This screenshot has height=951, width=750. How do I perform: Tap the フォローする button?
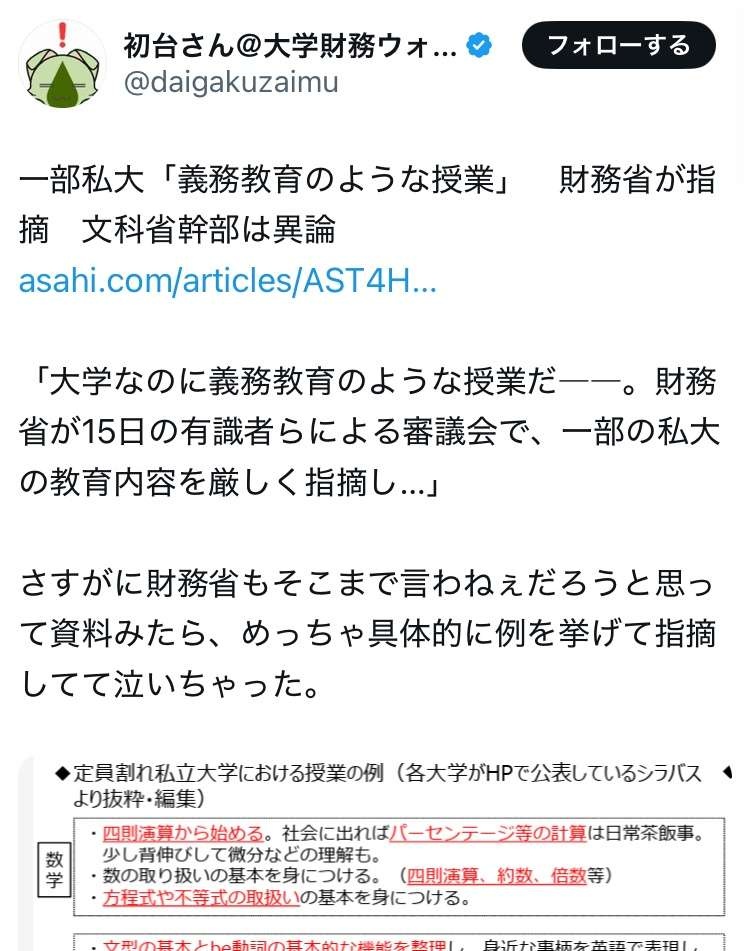[619, 46]
